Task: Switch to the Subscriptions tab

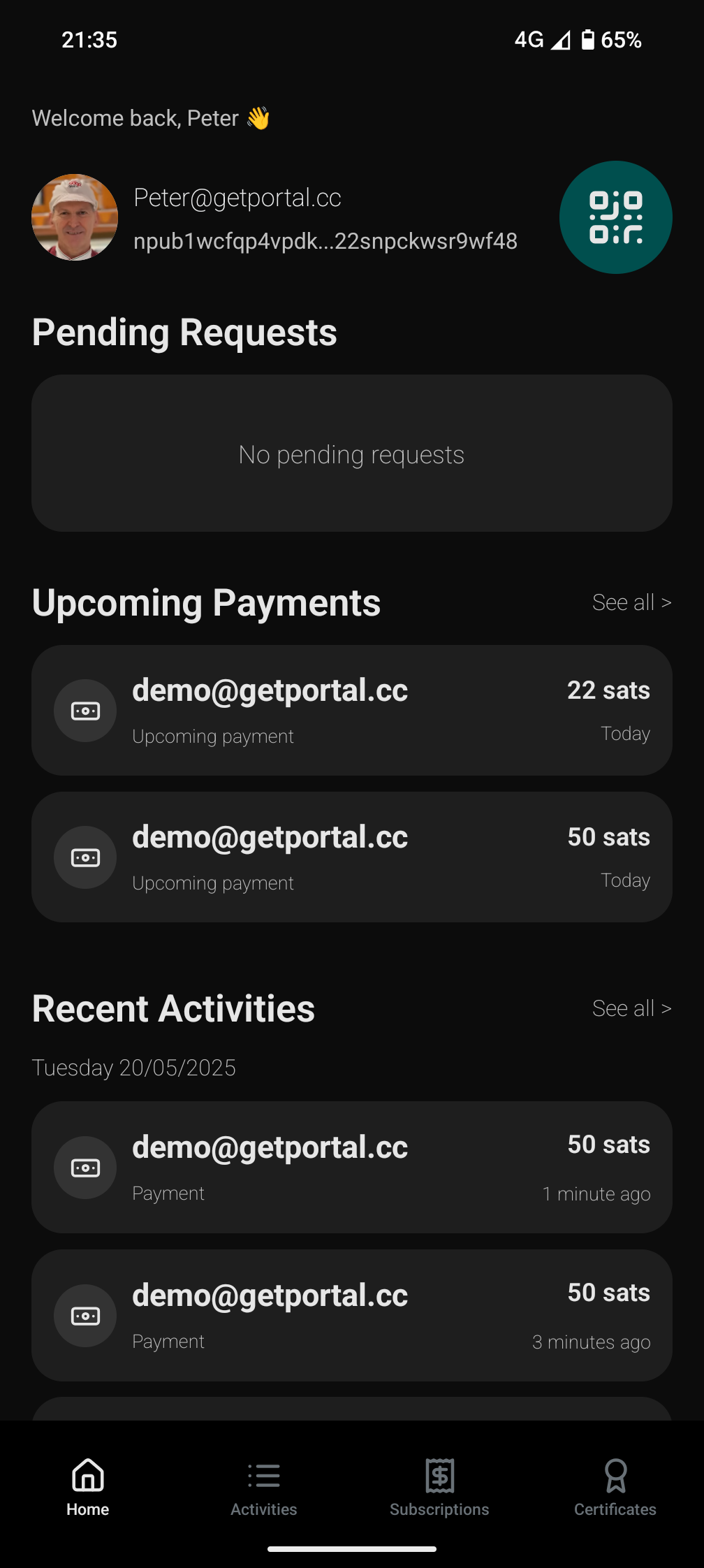Action: (439, 1487)
